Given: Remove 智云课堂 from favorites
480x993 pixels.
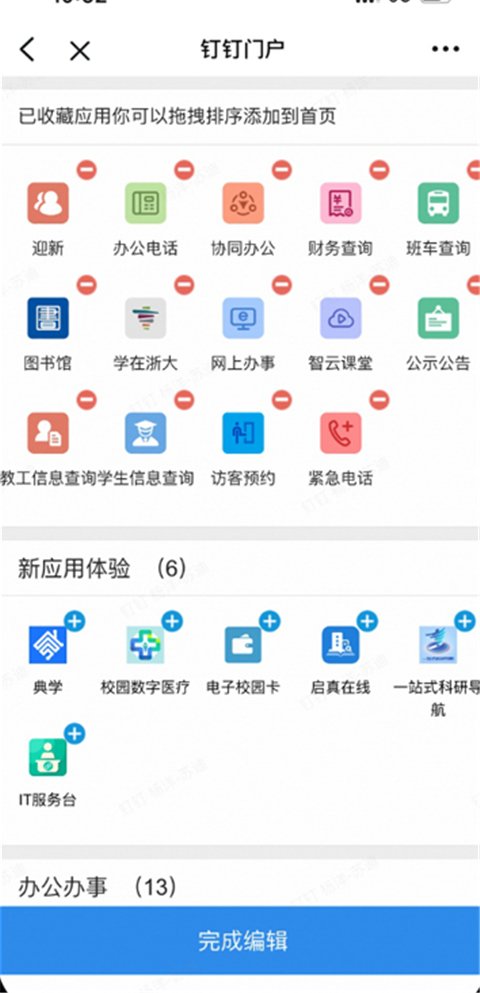Looking at the screenshot, I should click(379, 285).
